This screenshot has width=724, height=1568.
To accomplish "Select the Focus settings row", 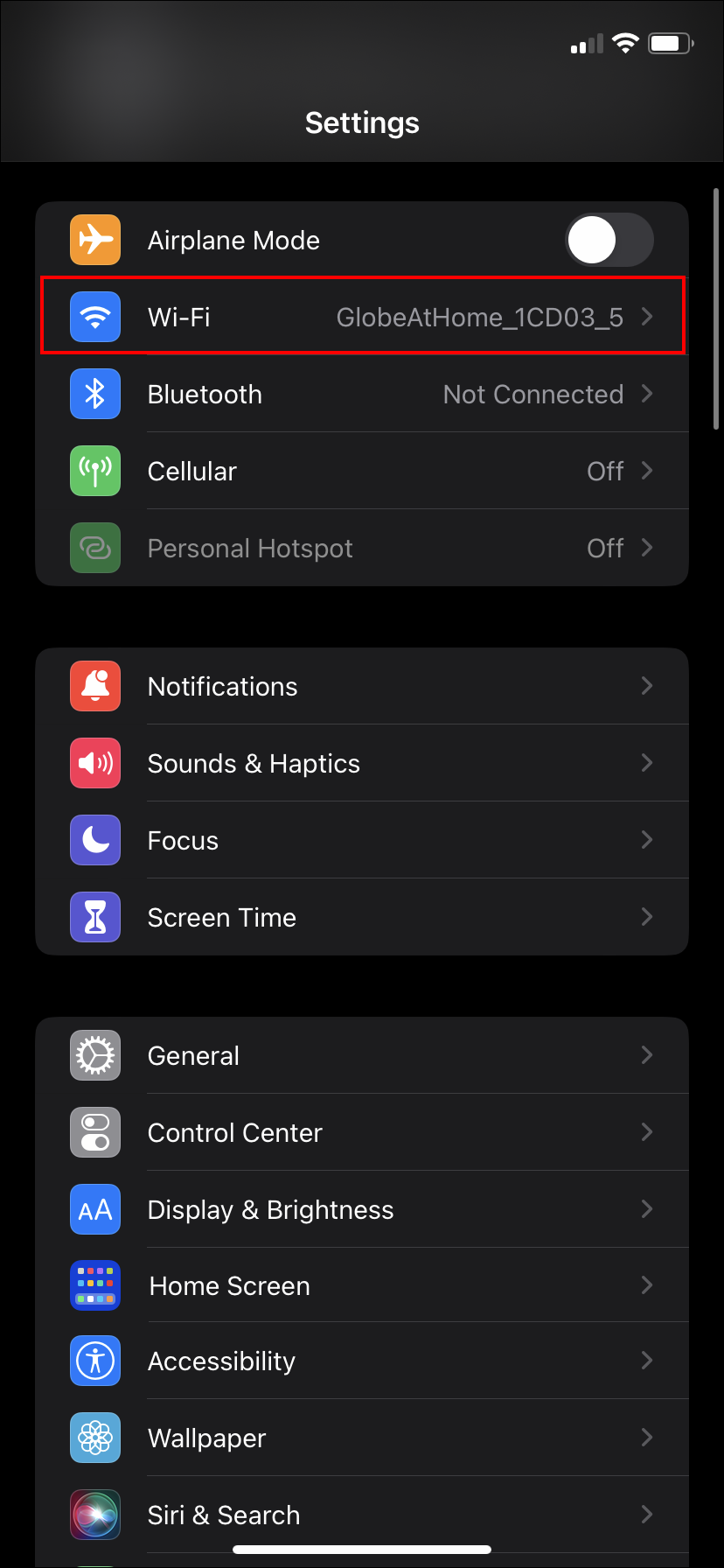I will click(x=362, y=841).
